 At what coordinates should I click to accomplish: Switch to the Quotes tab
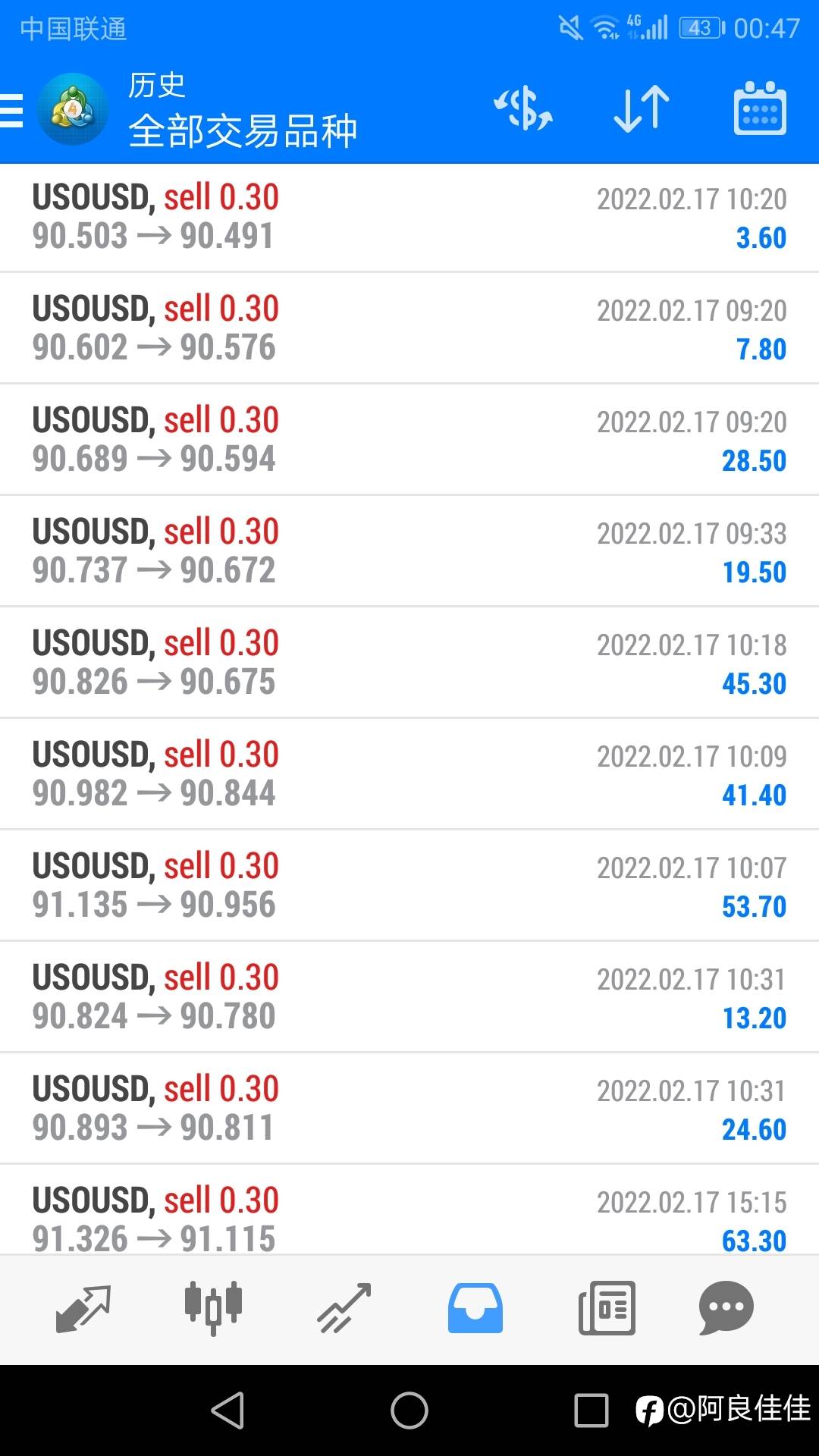83,1309
